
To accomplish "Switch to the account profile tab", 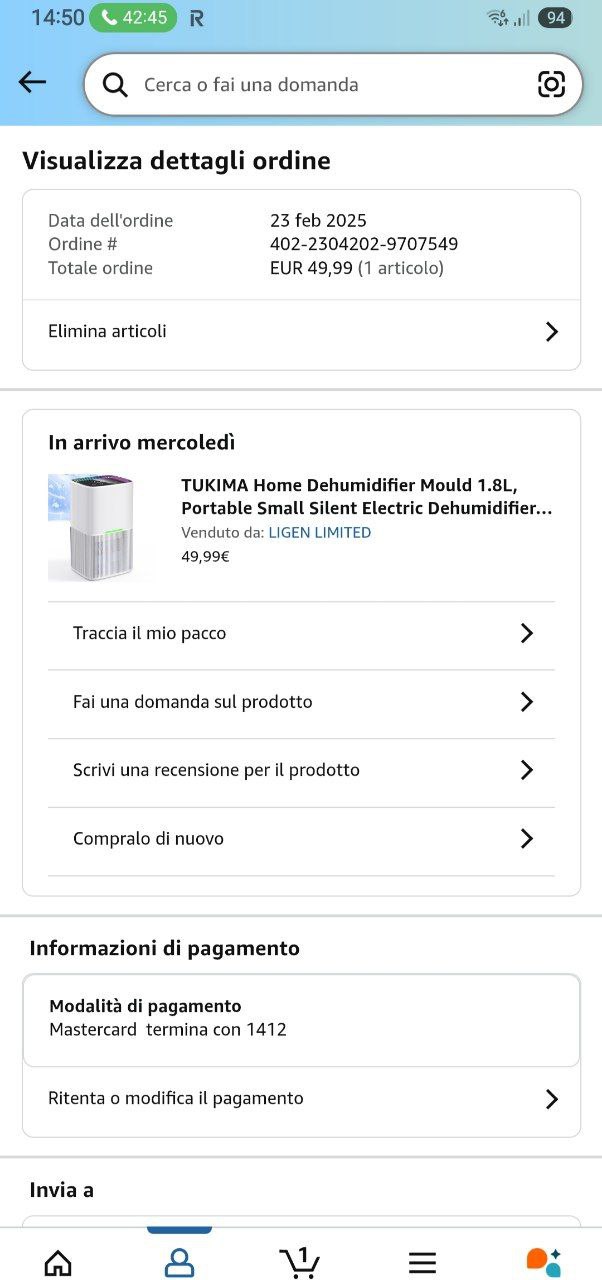I will pos(179,1262).
